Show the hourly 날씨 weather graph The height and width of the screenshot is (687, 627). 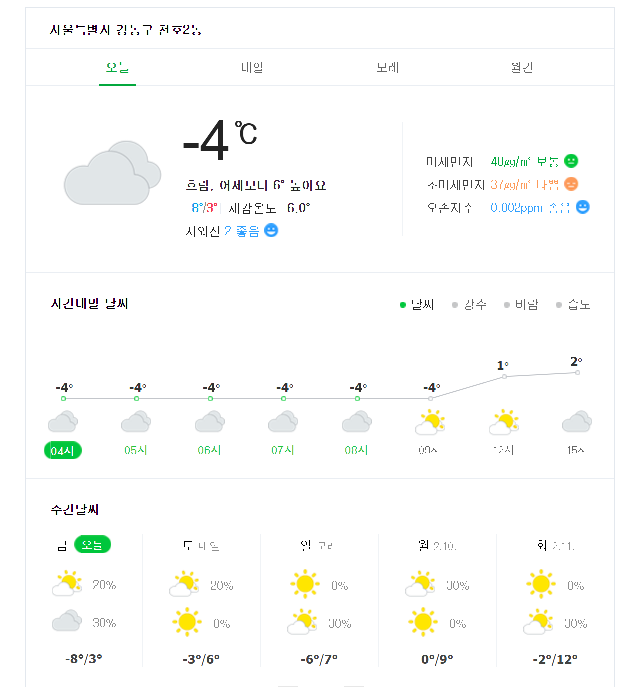pyautogui.click(x=417, y=304)
